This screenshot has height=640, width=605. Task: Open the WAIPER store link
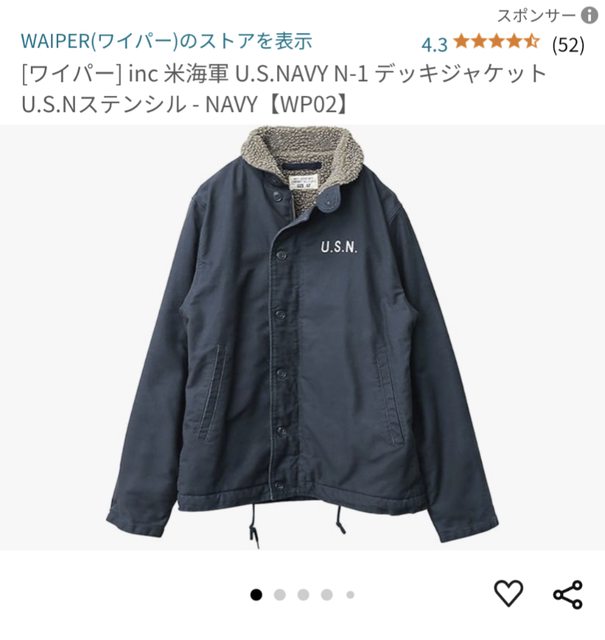(x=166, y=42)
